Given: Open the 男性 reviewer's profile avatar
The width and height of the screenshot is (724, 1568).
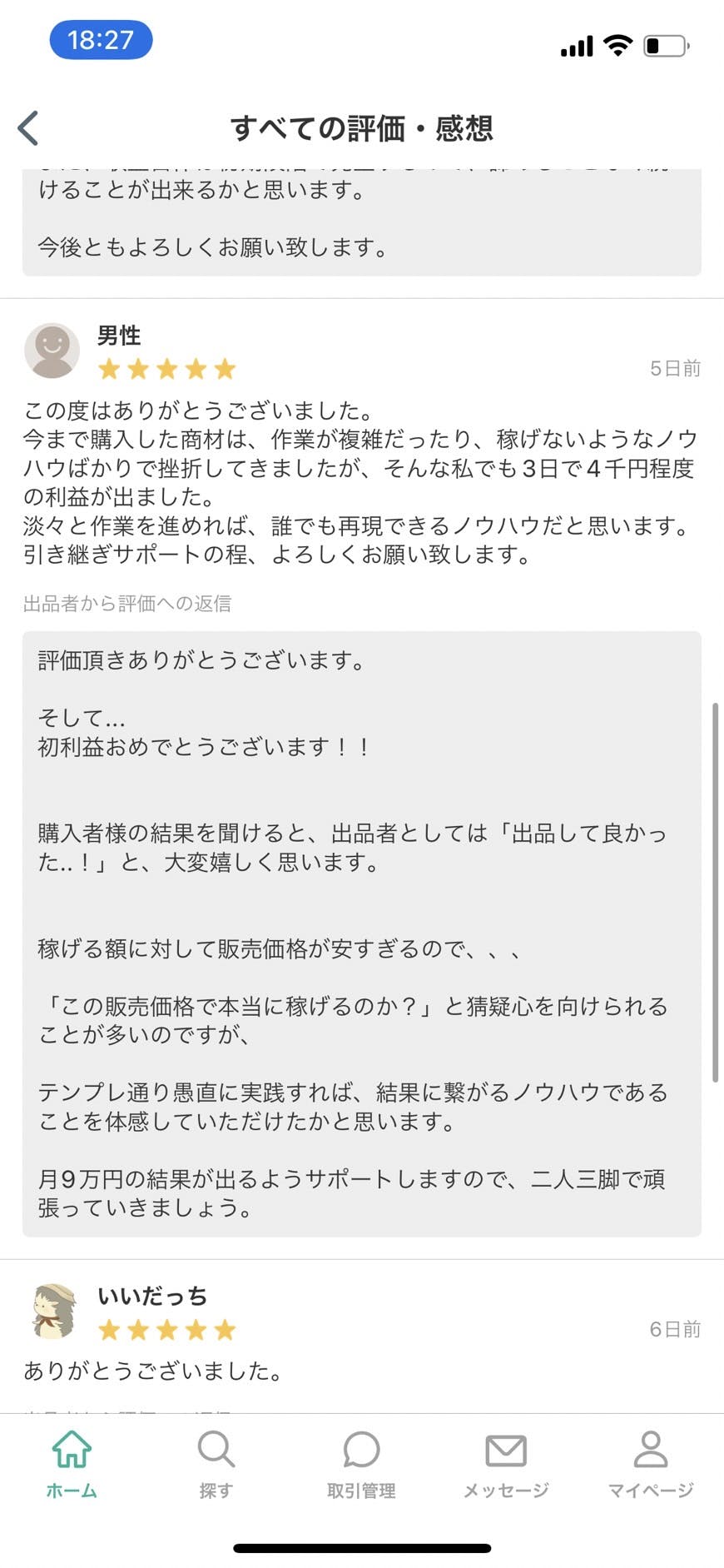Looking at the screenshot, I should click(52, 351).
